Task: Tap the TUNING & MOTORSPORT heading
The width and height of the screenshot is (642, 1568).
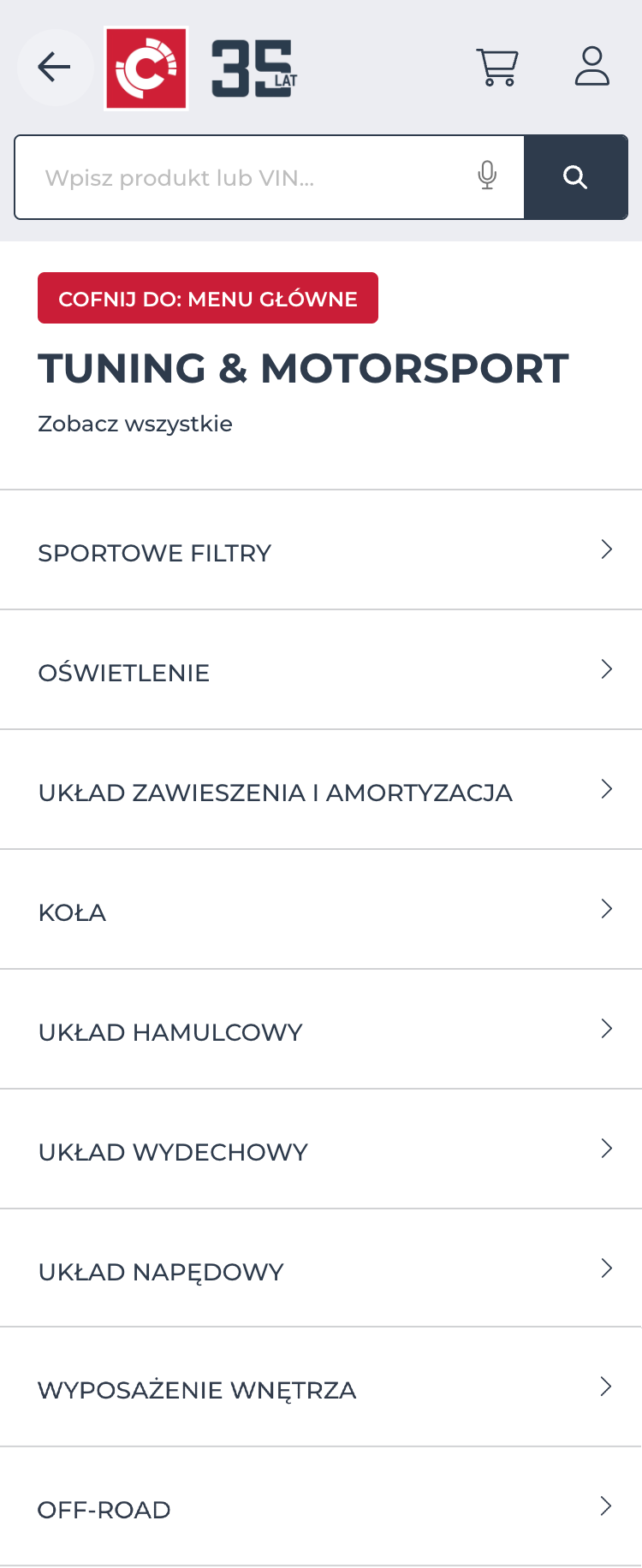Action: click(x=303, y=369)
